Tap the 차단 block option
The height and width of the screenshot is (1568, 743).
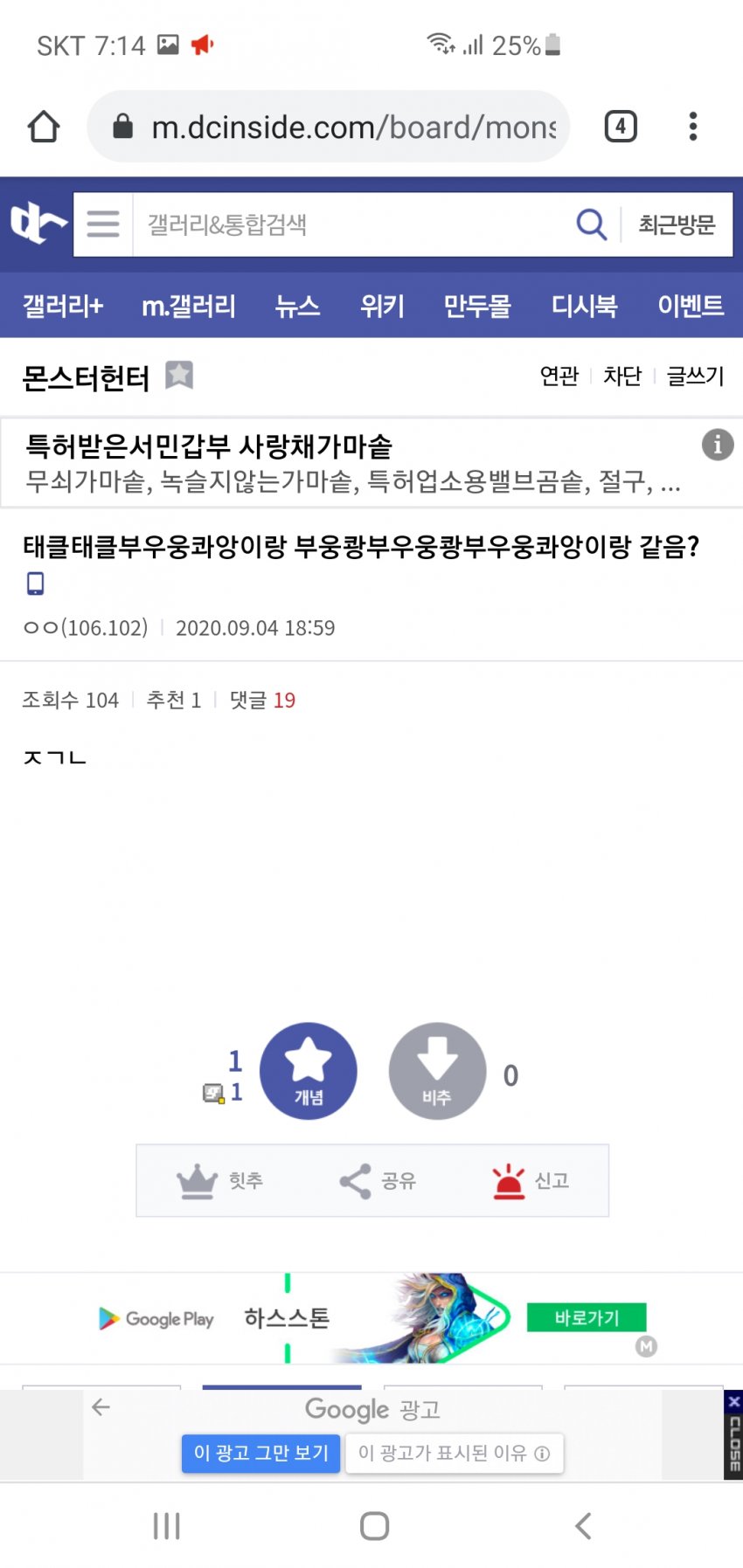click(622, 376)
